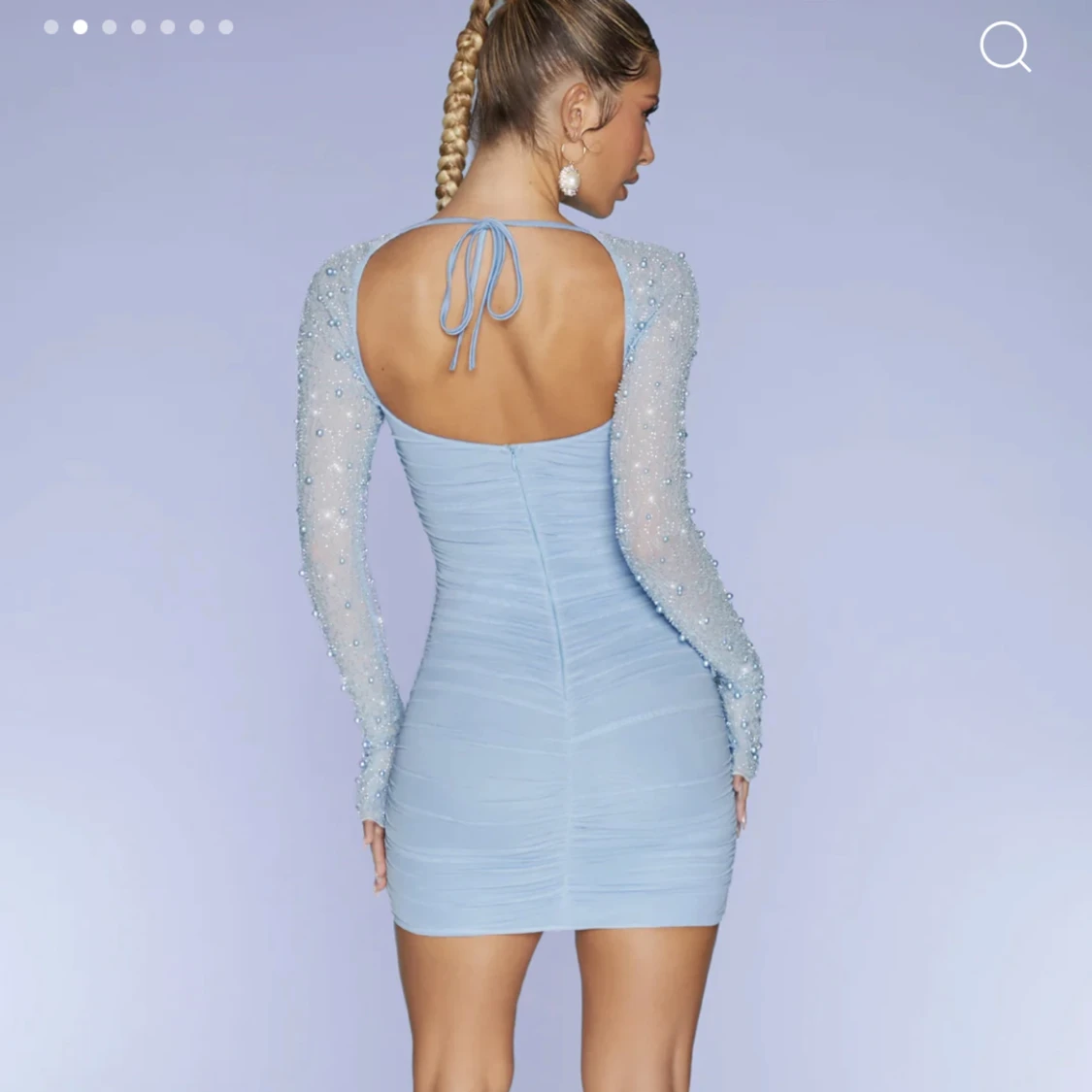The height and width of the screenshot is (1092, 1092).
Task: Jump to the first image indicator dot
Action: point(51,27)
